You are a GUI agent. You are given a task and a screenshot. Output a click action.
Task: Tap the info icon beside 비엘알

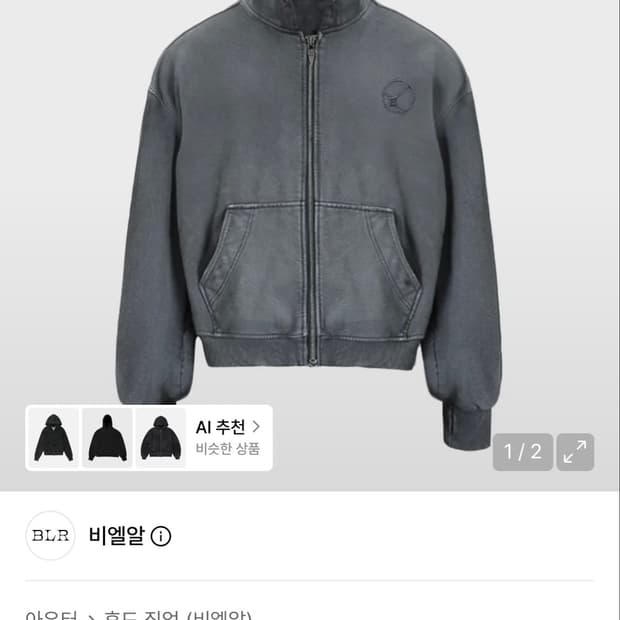pyautogui.click(x=161, y=537)
